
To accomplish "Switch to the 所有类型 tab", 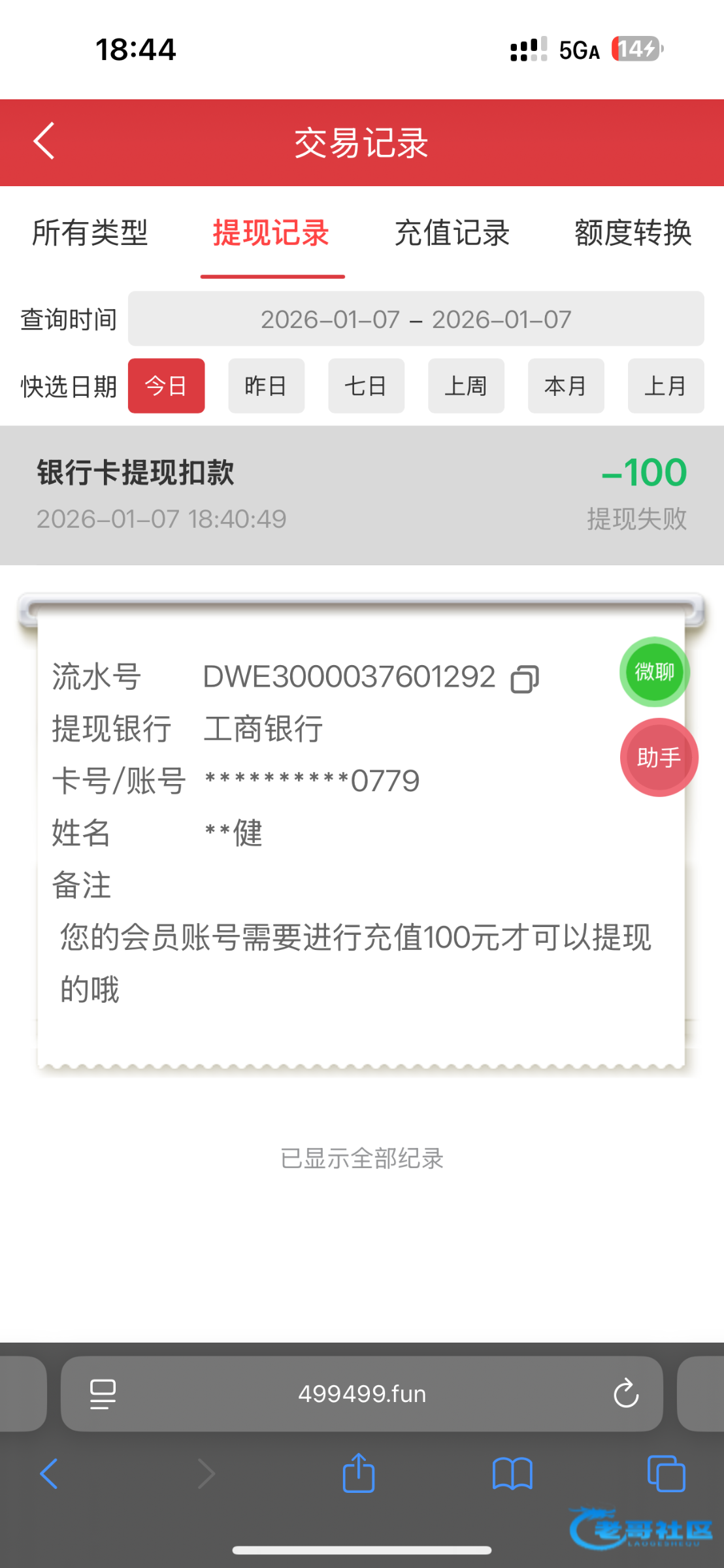I will point(90,233).
